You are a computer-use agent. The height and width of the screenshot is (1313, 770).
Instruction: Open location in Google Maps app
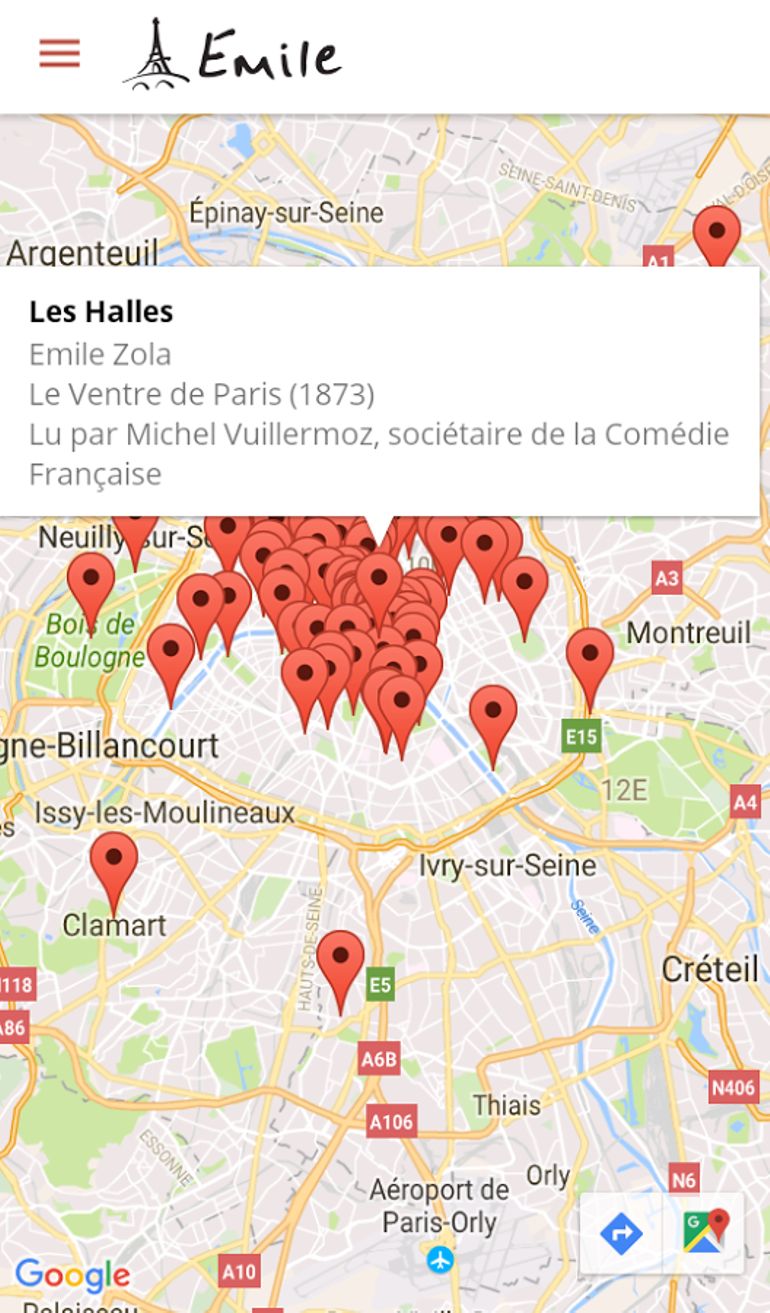706,1233
